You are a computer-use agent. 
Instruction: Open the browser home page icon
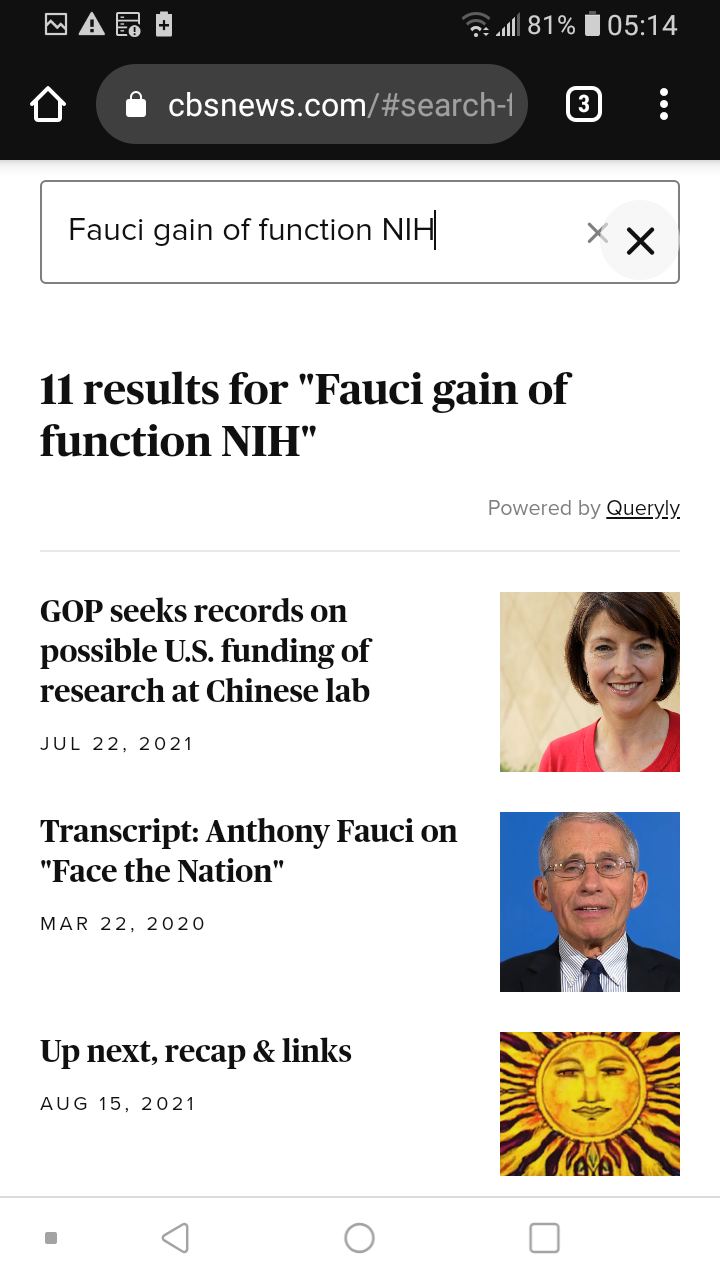[48, 104]
